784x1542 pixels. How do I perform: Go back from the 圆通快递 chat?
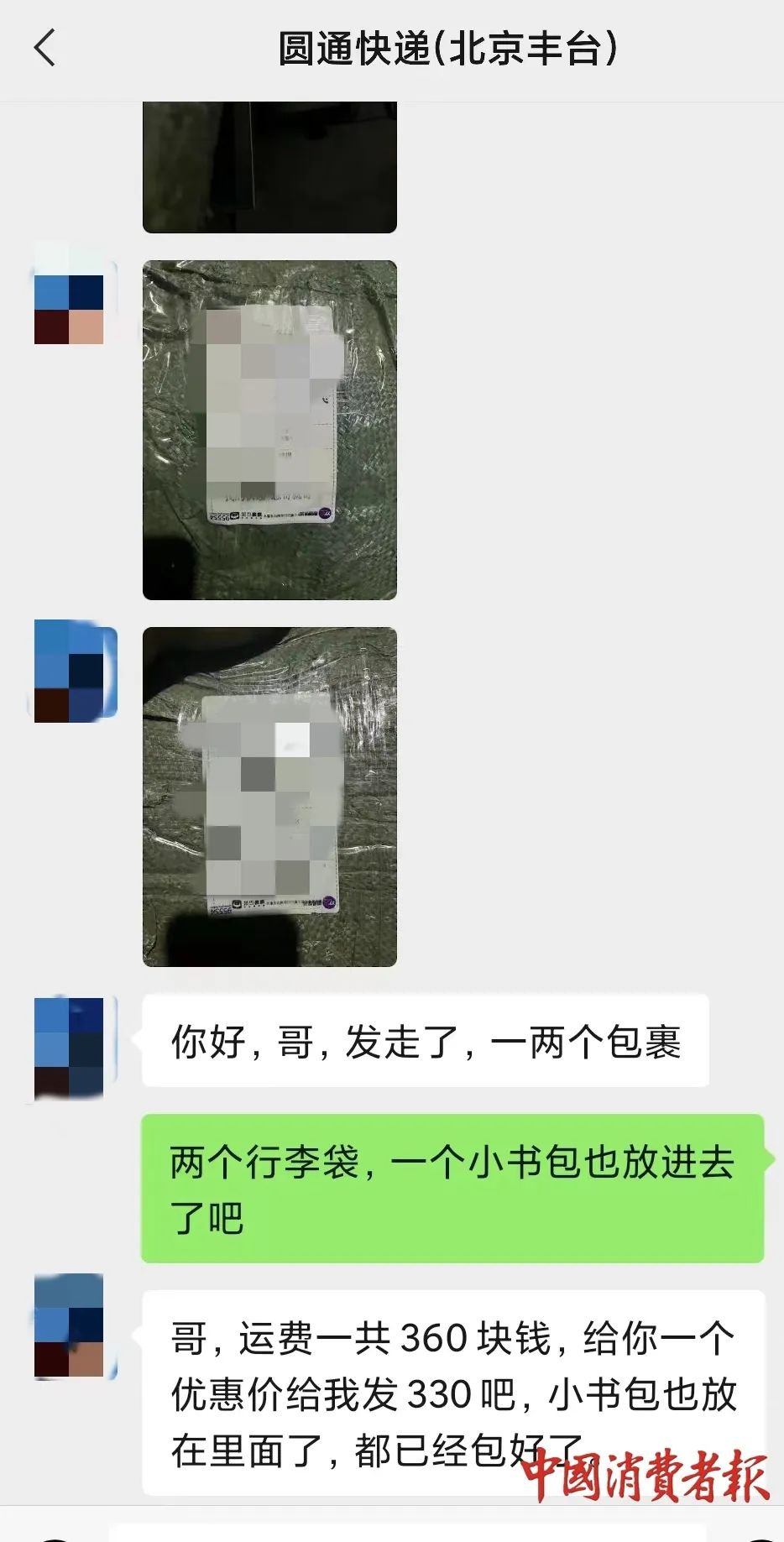pyautogui.click(x=45, y=48)
